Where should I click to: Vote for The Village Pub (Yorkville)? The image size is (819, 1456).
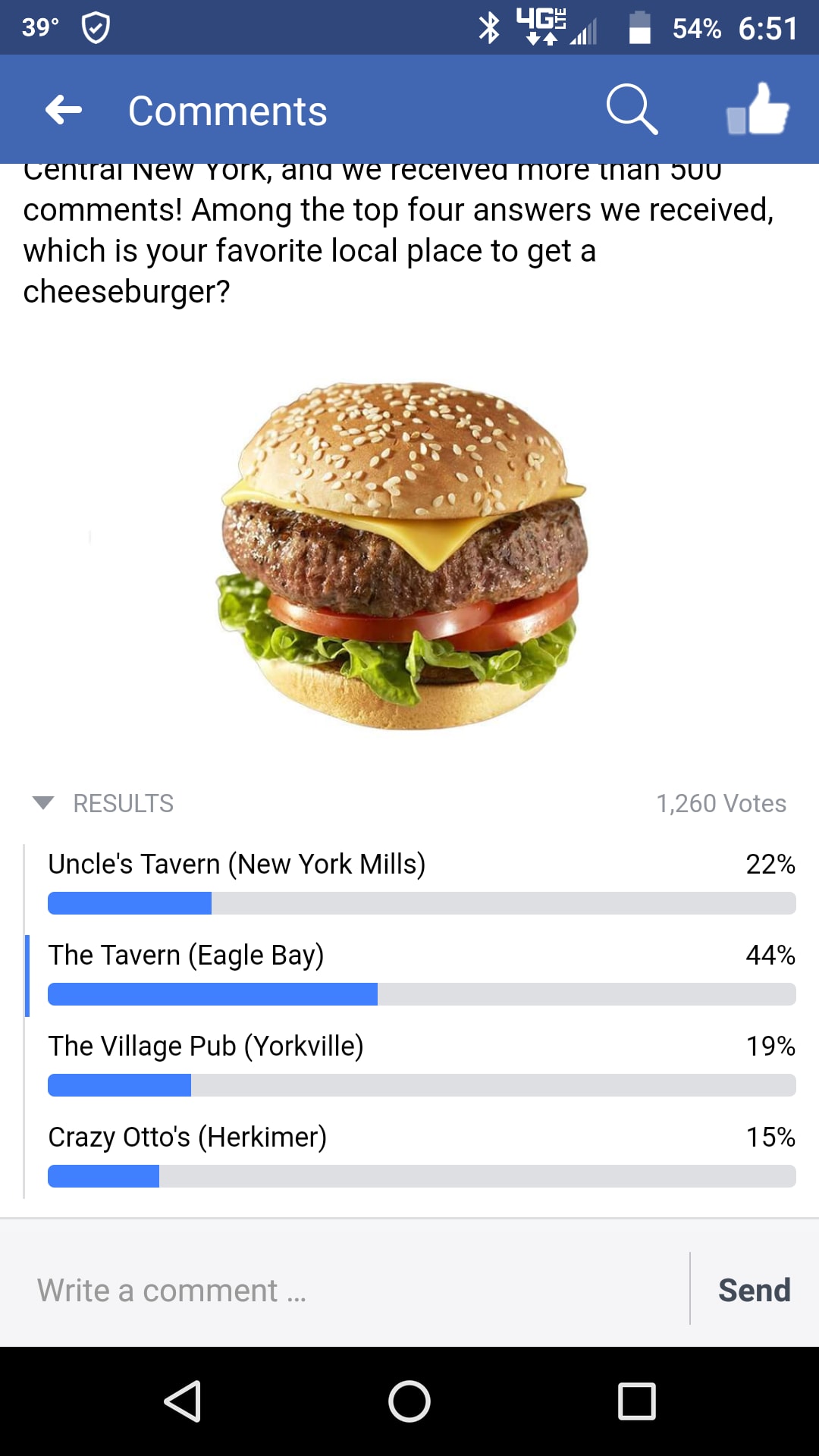click(x=206, y=1046)
